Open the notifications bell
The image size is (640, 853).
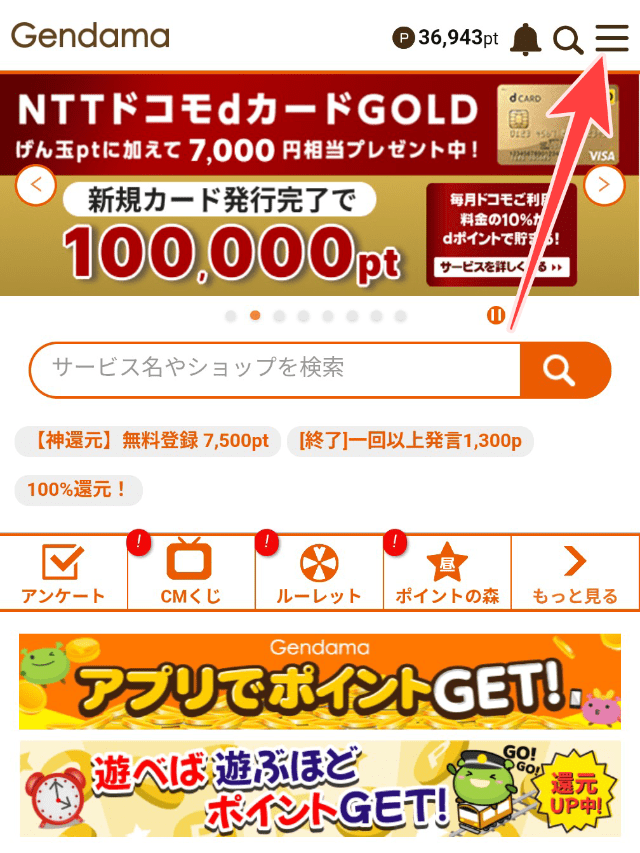525,39
